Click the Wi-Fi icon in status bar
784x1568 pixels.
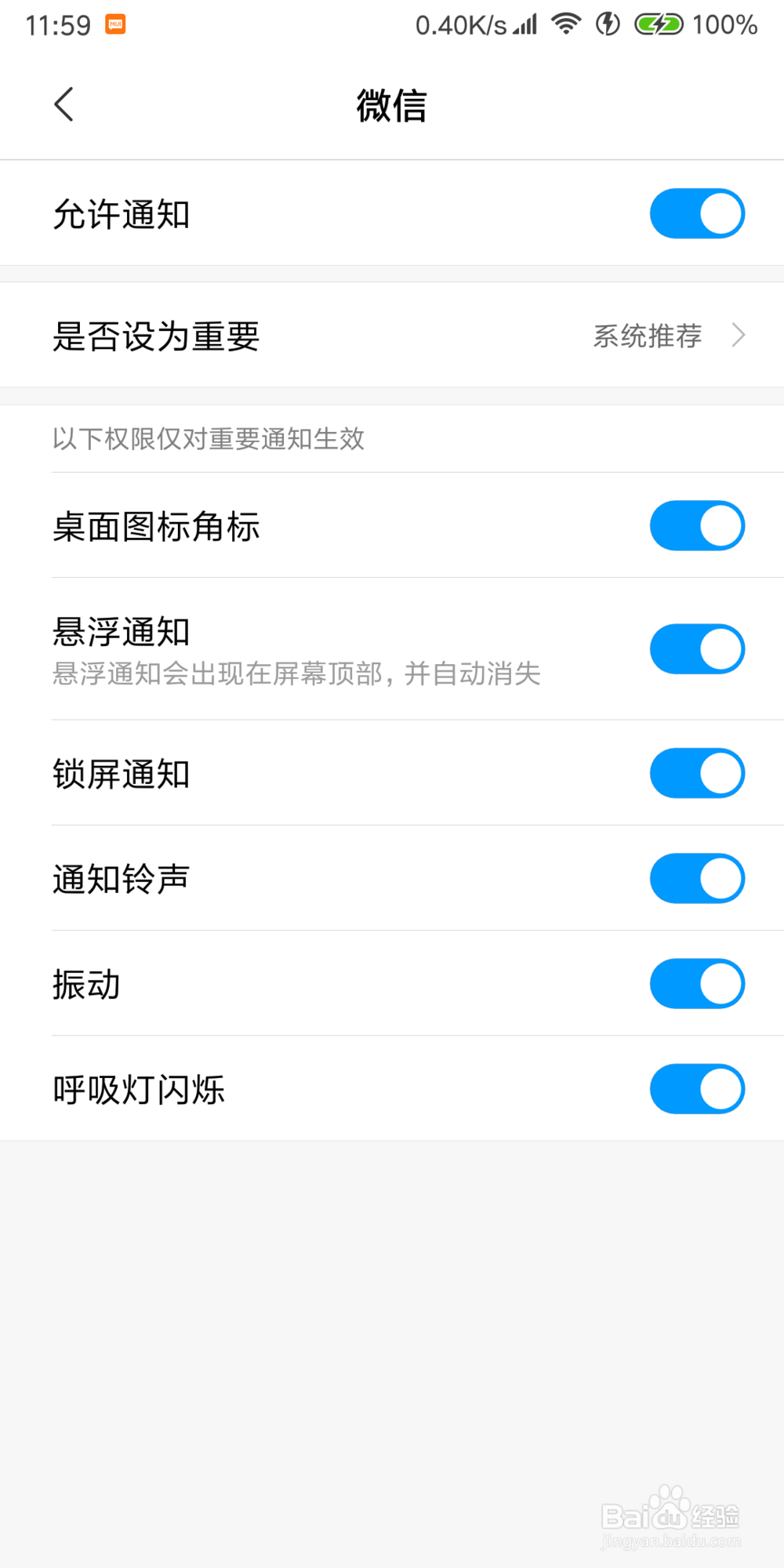pos(566,24)
